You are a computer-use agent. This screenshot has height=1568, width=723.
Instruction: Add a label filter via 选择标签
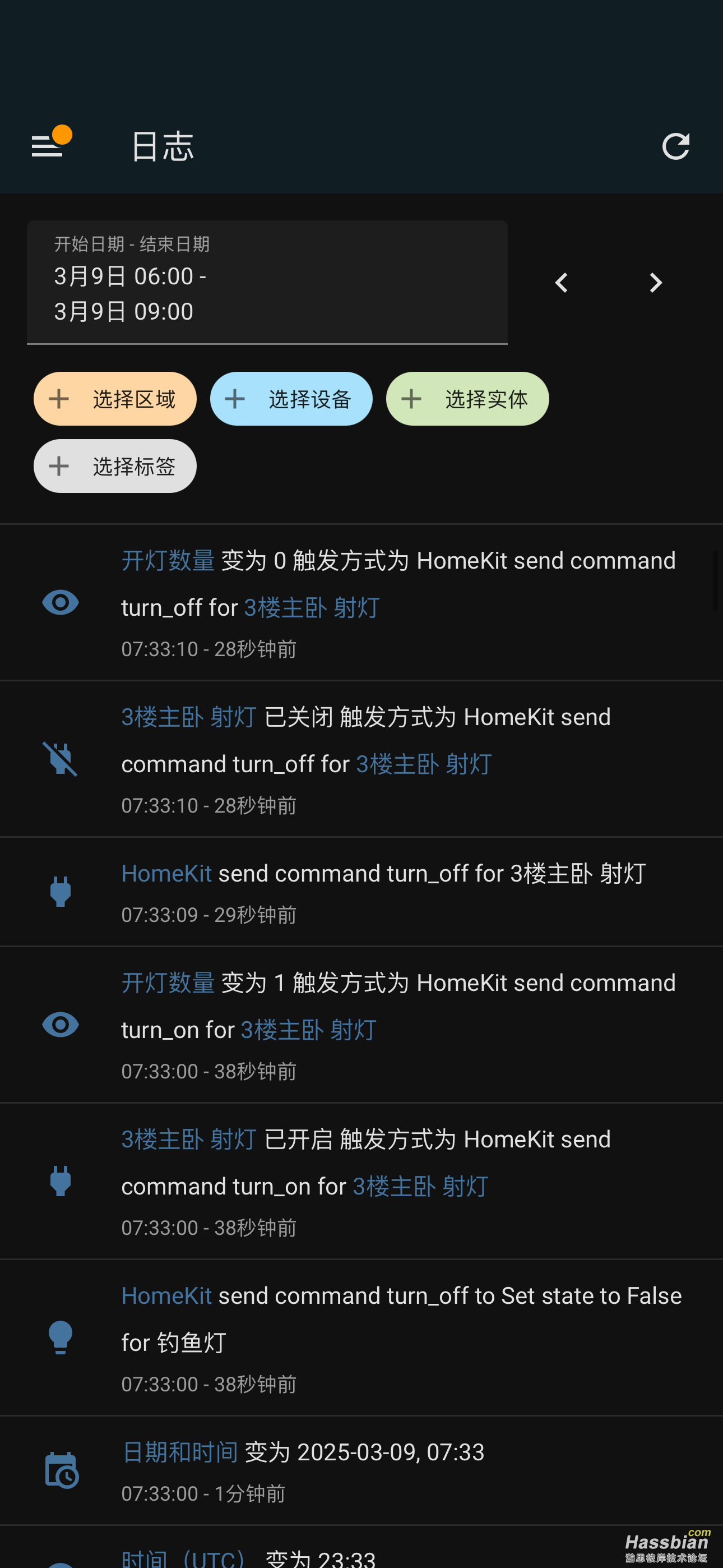pyautogui.click(x=115, y=466)
